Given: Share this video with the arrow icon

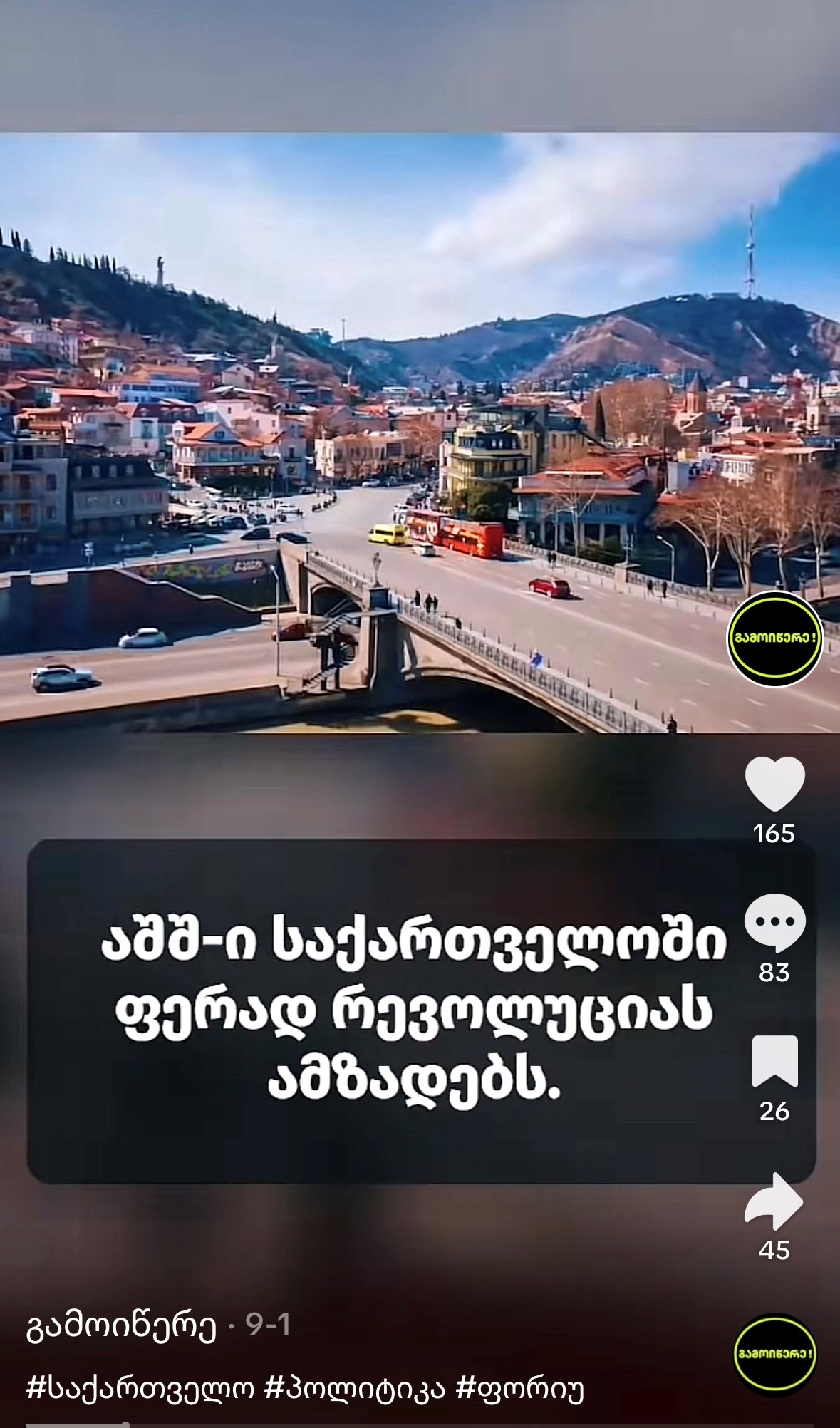Looking at the screenshot, I should [x=774, y=1201].
